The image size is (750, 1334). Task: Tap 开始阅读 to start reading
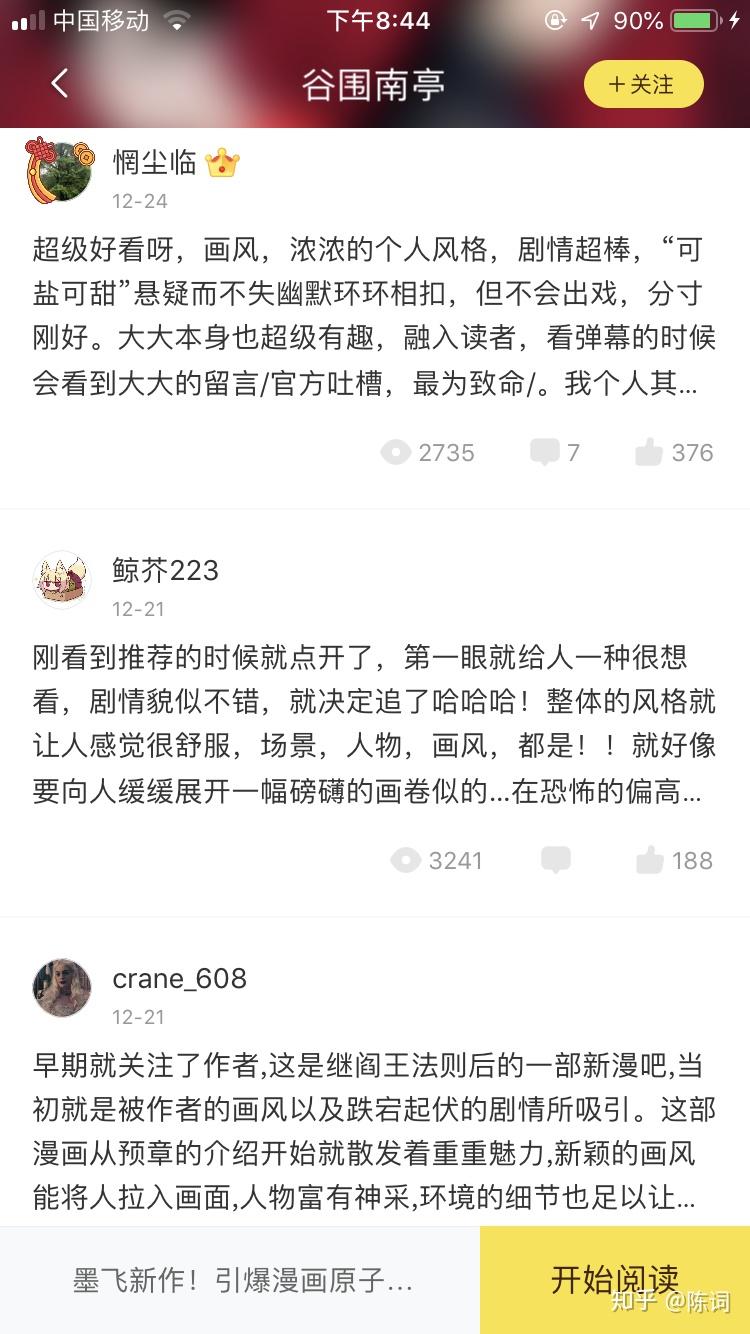(614, 1280)
